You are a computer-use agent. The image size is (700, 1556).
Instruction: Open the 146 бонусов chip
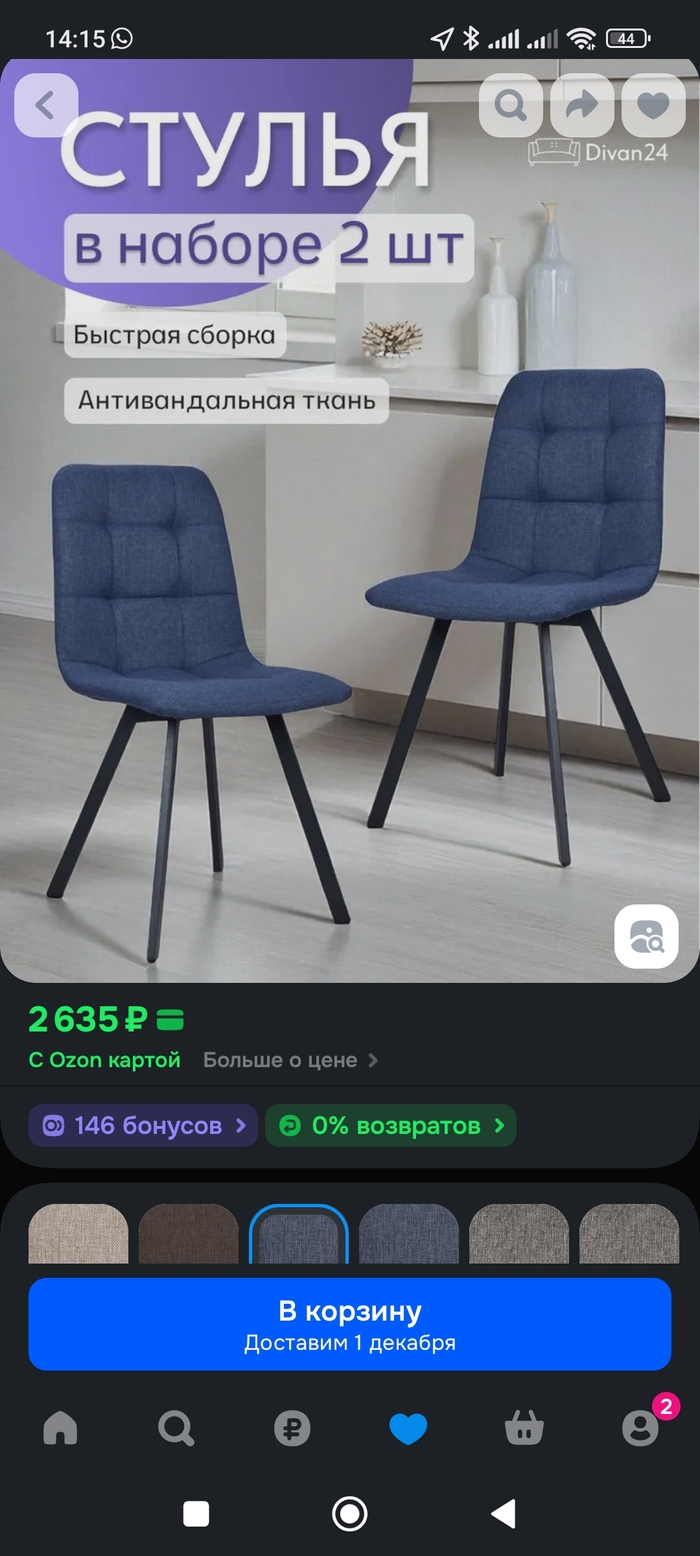[143, 1125]
